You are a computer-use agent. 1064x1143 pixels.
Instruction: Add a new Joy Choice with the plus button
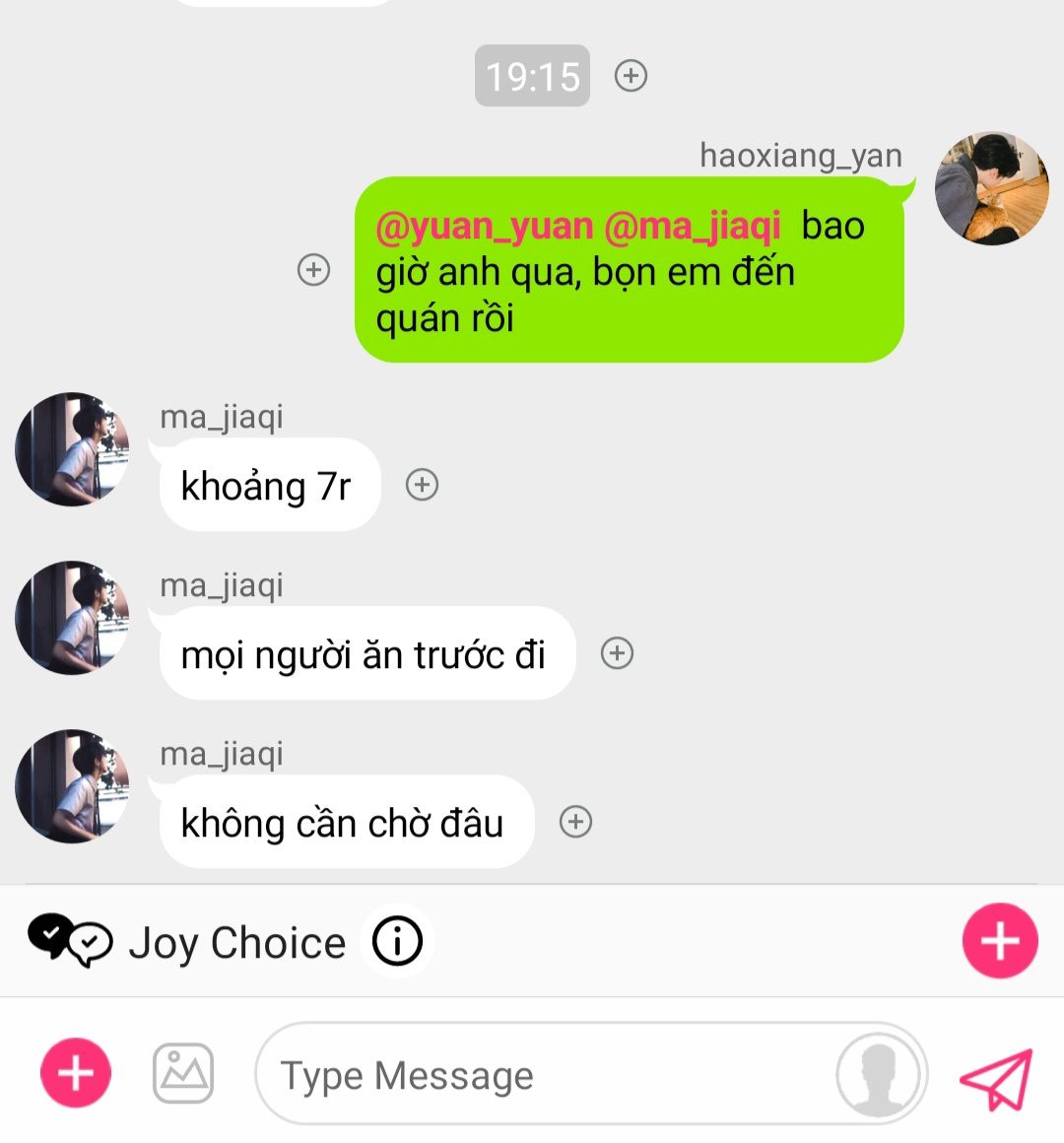click(x=999, y=941)
